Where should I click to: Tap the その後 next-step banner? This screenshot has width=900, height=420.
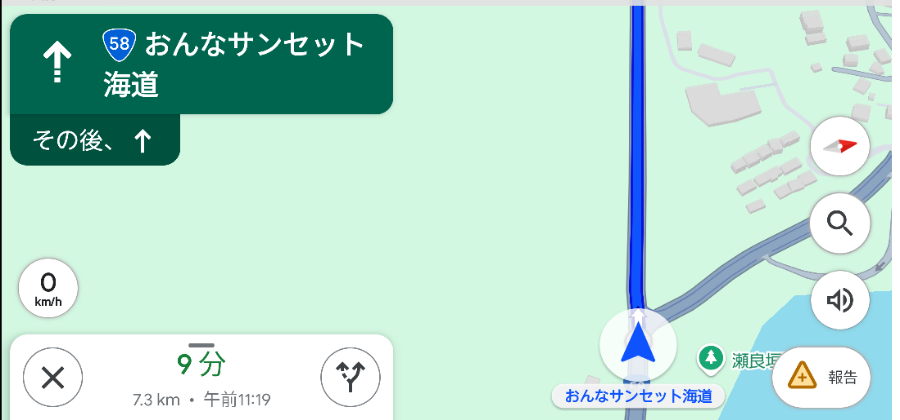pos(94,141)
